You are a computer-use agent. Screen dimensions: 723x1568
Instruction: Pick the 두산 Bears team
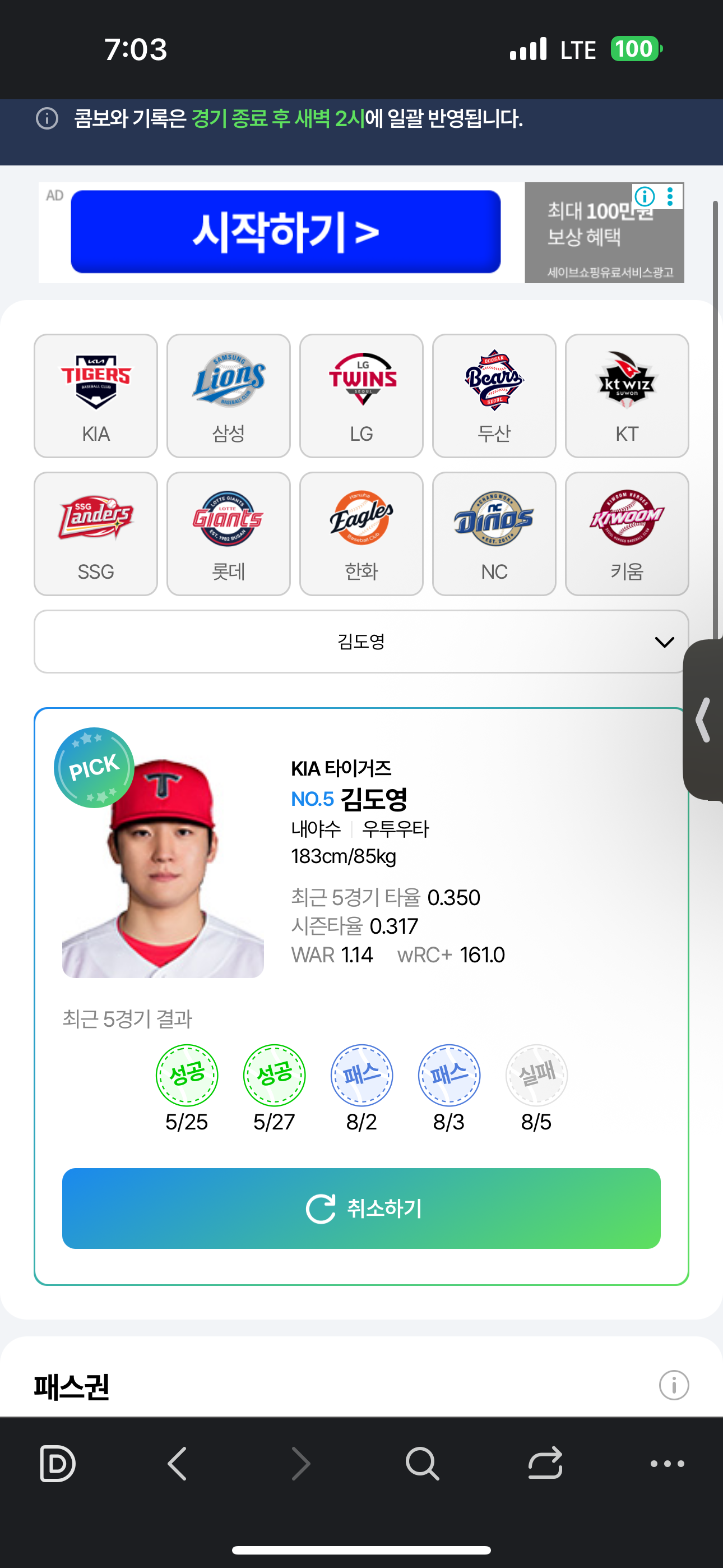point(494,396)
